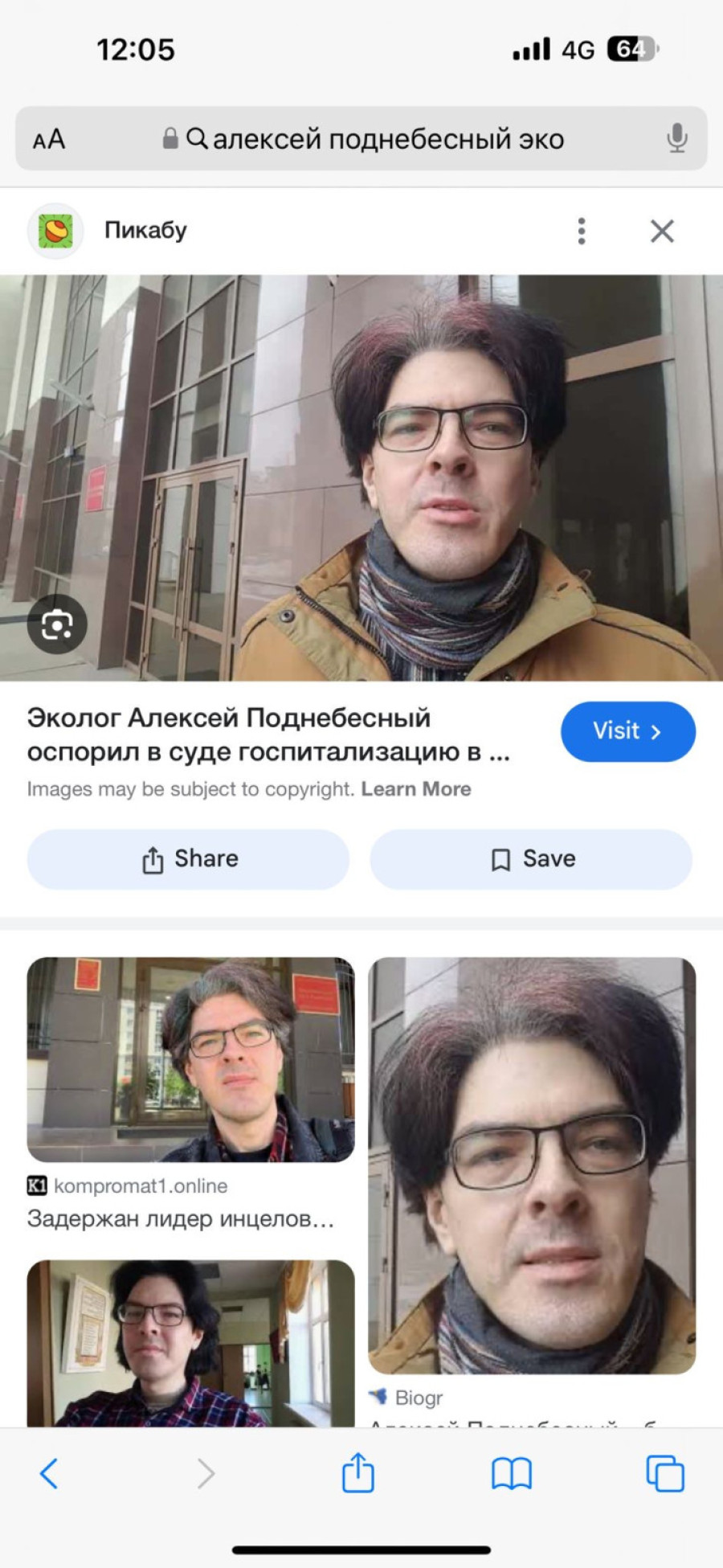Open the three-dot overflow menu
This screenshot has height=1568, width=723.
582,231
